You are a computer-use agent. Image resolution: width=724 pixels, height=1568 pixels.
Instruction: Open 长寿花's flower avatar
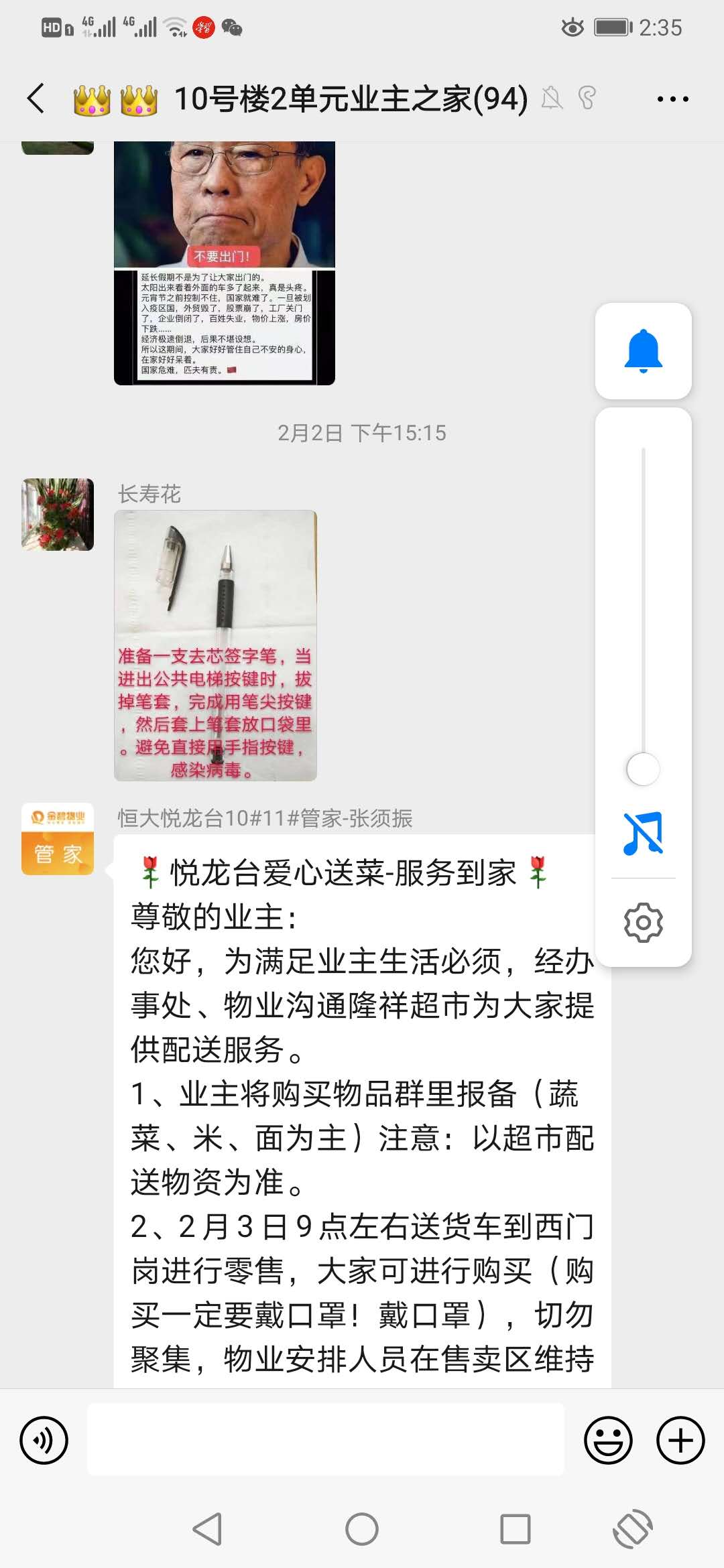[58, 515]
